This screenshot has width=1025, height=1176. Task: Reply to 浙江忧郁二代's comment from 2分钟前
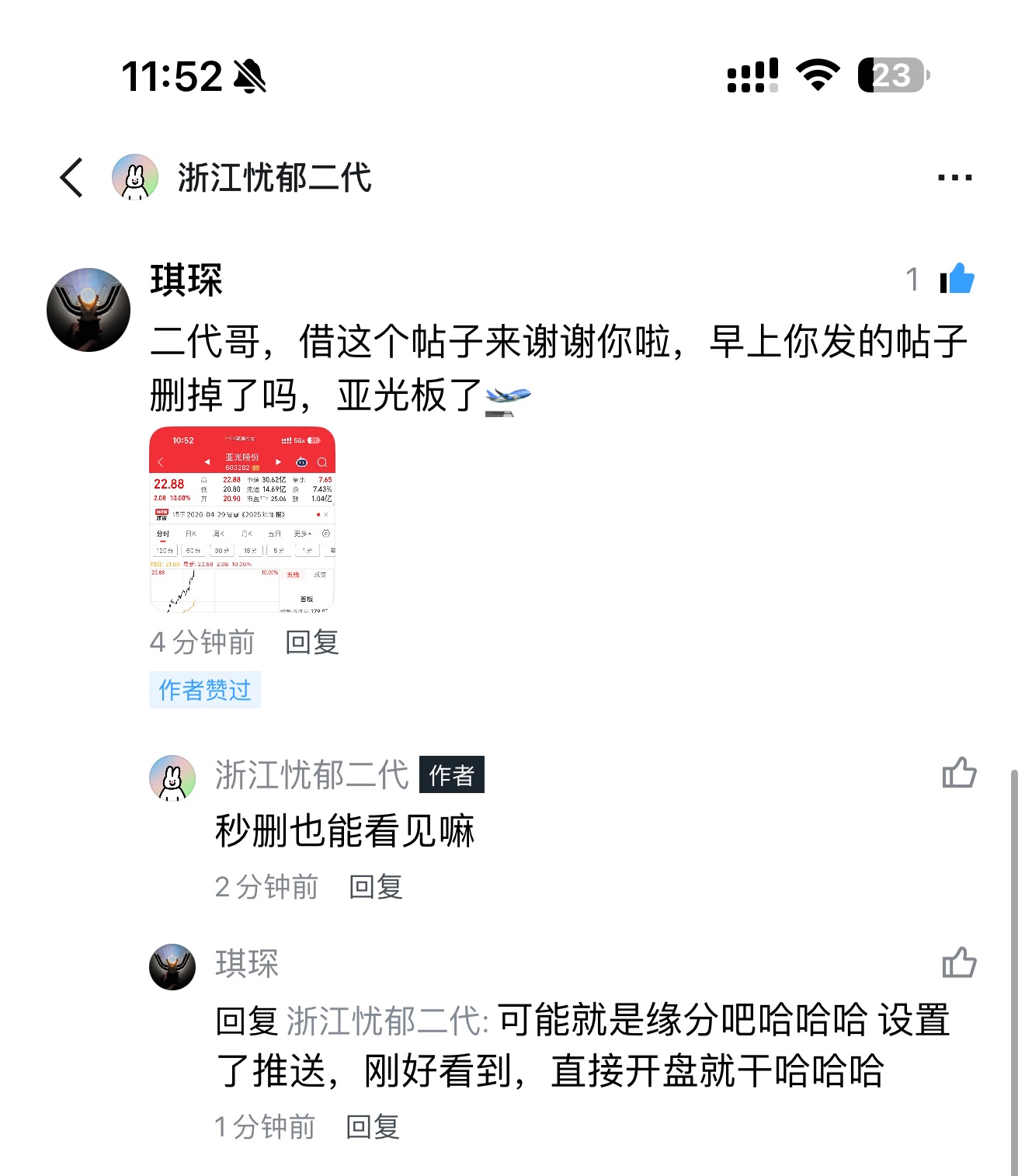376,886
